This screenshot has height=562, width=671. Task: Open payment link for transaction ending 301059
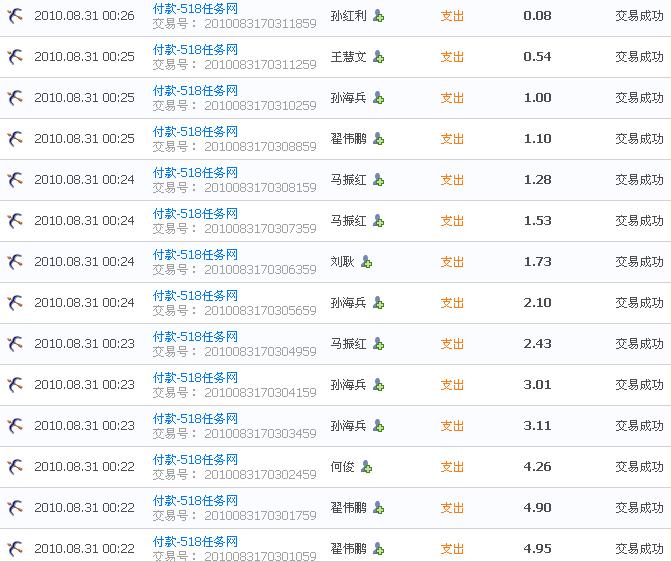click(x=195, y=542)
